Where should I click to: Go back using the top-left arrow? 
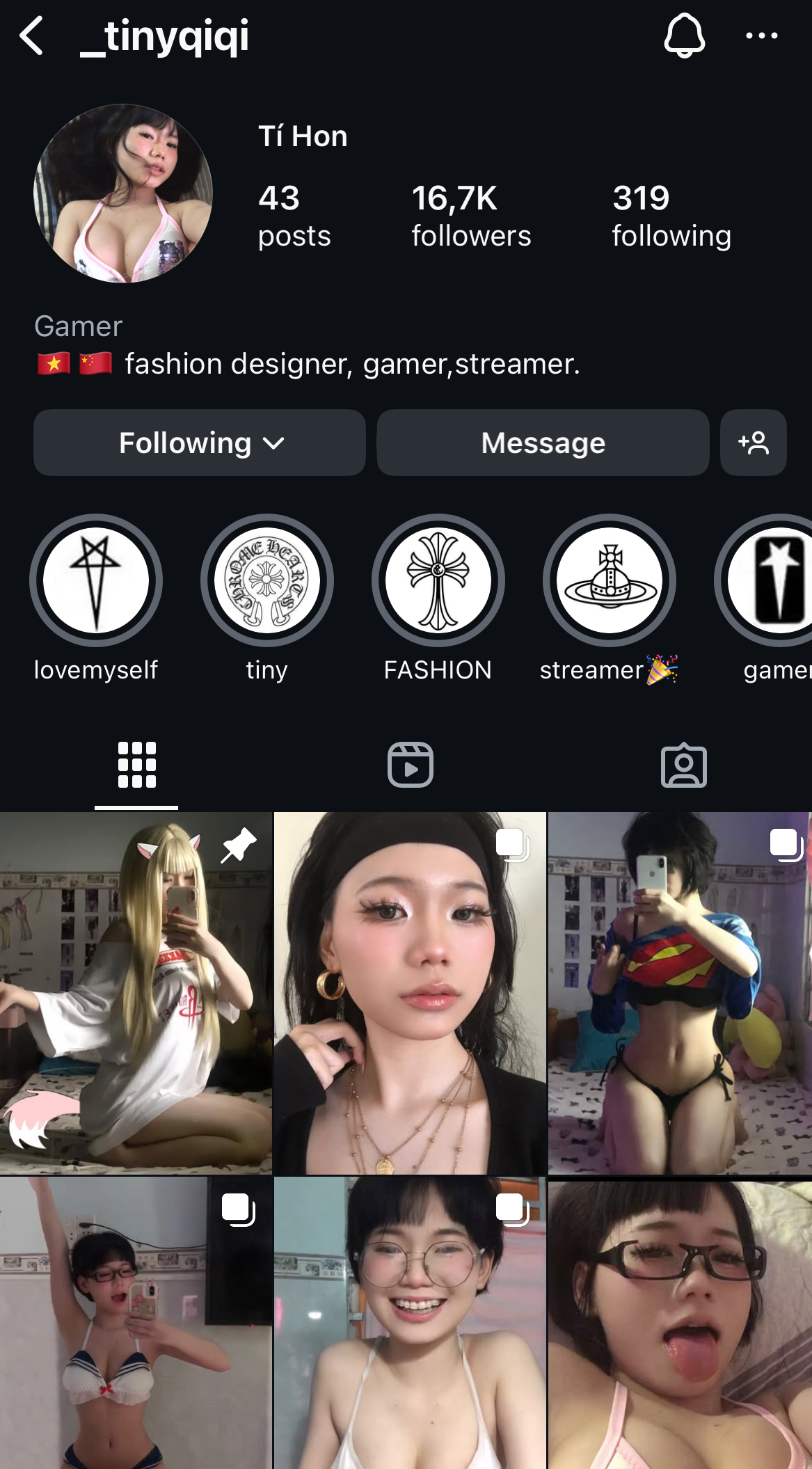32,35
